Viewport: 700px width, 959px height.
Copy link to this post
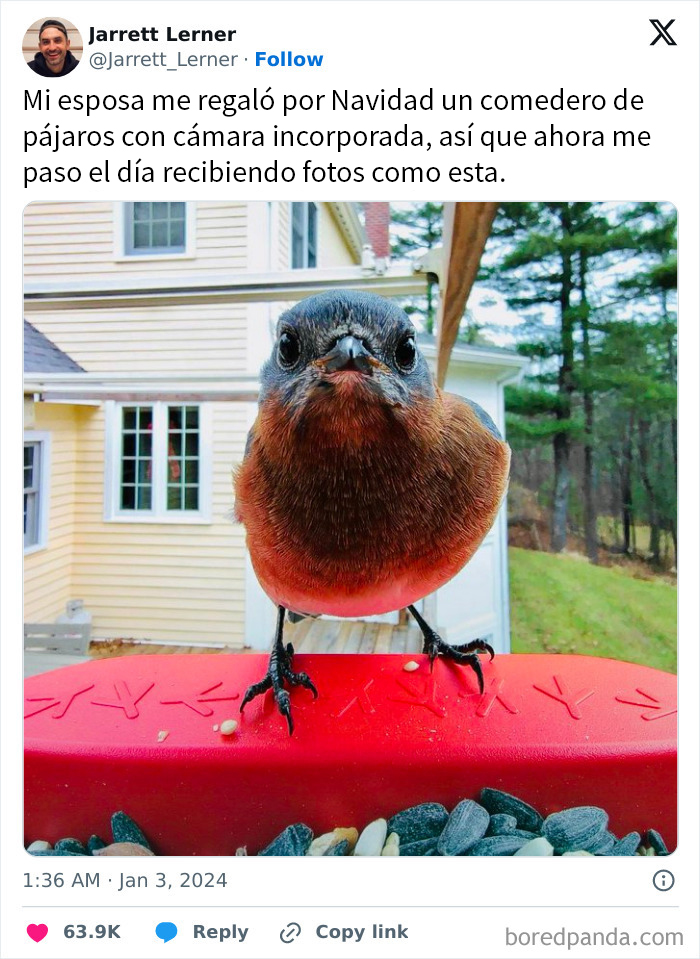coord(344,932)
